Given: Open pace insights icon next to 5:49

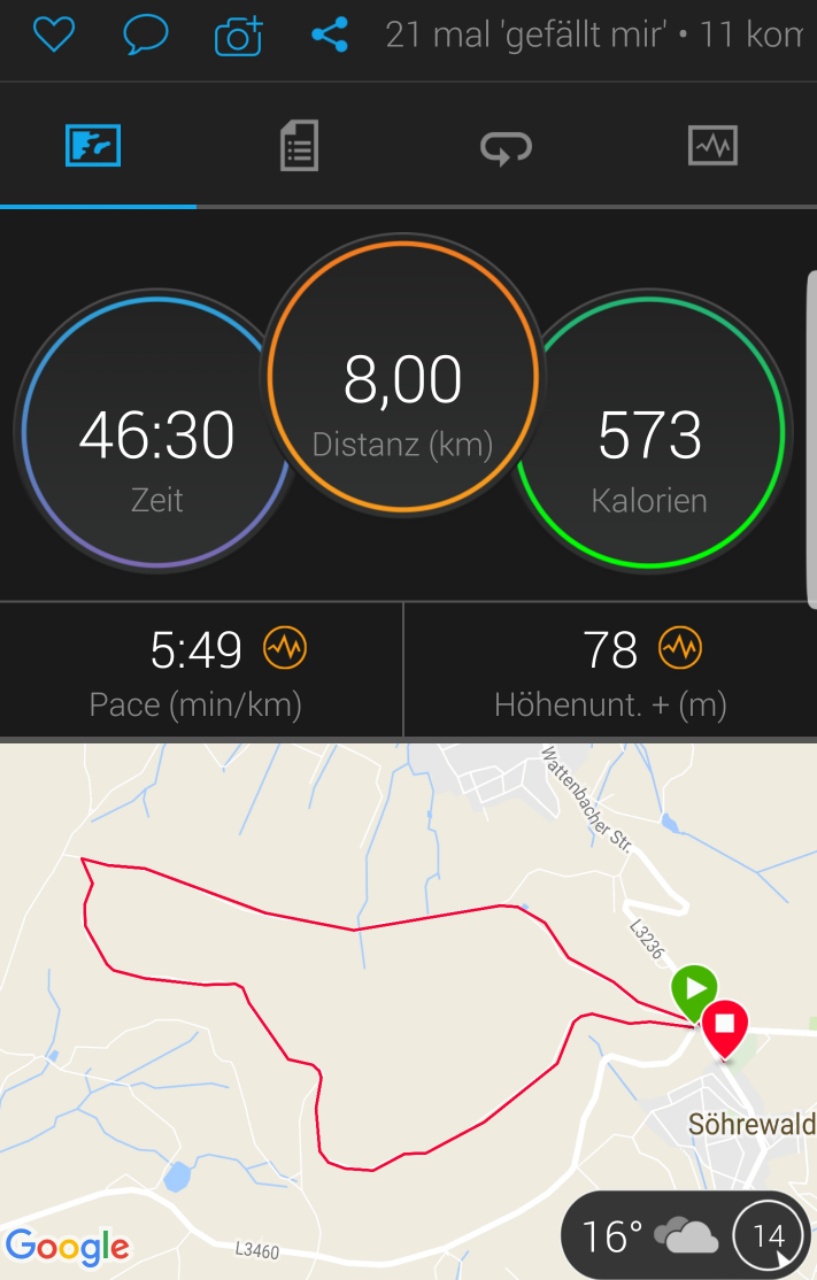Looking at the screenshot, I should pyautogui.click(x=285, y=650).
